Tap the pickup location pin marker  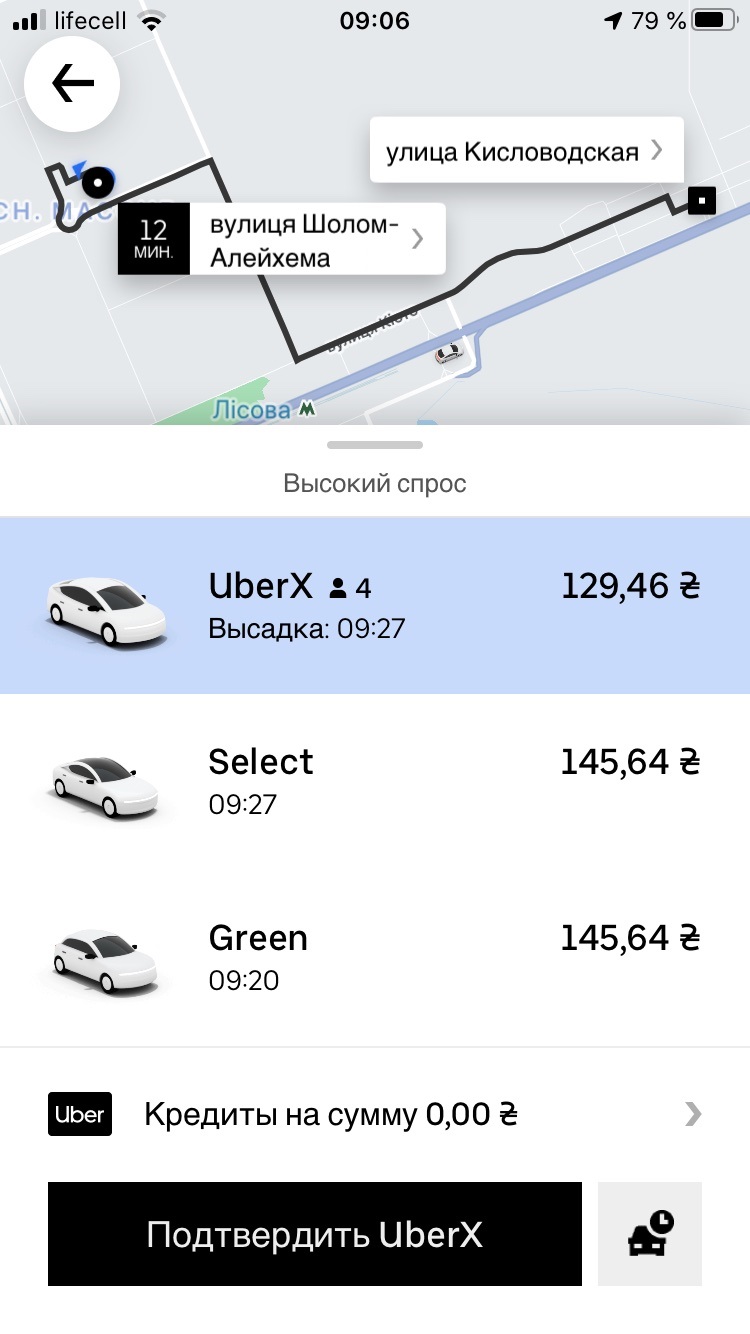pos(98,183)
